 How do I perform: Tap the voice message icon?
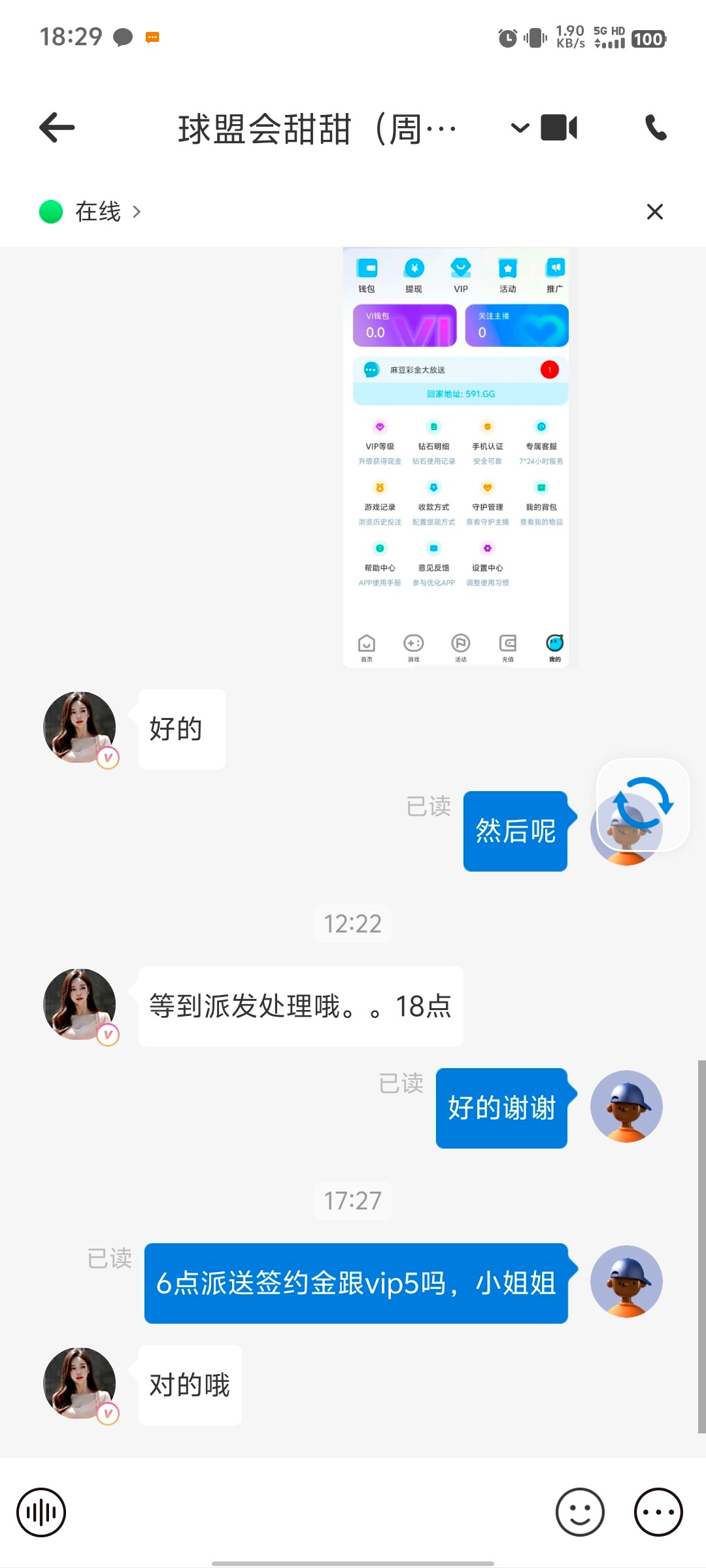(x=41, y=1512)
